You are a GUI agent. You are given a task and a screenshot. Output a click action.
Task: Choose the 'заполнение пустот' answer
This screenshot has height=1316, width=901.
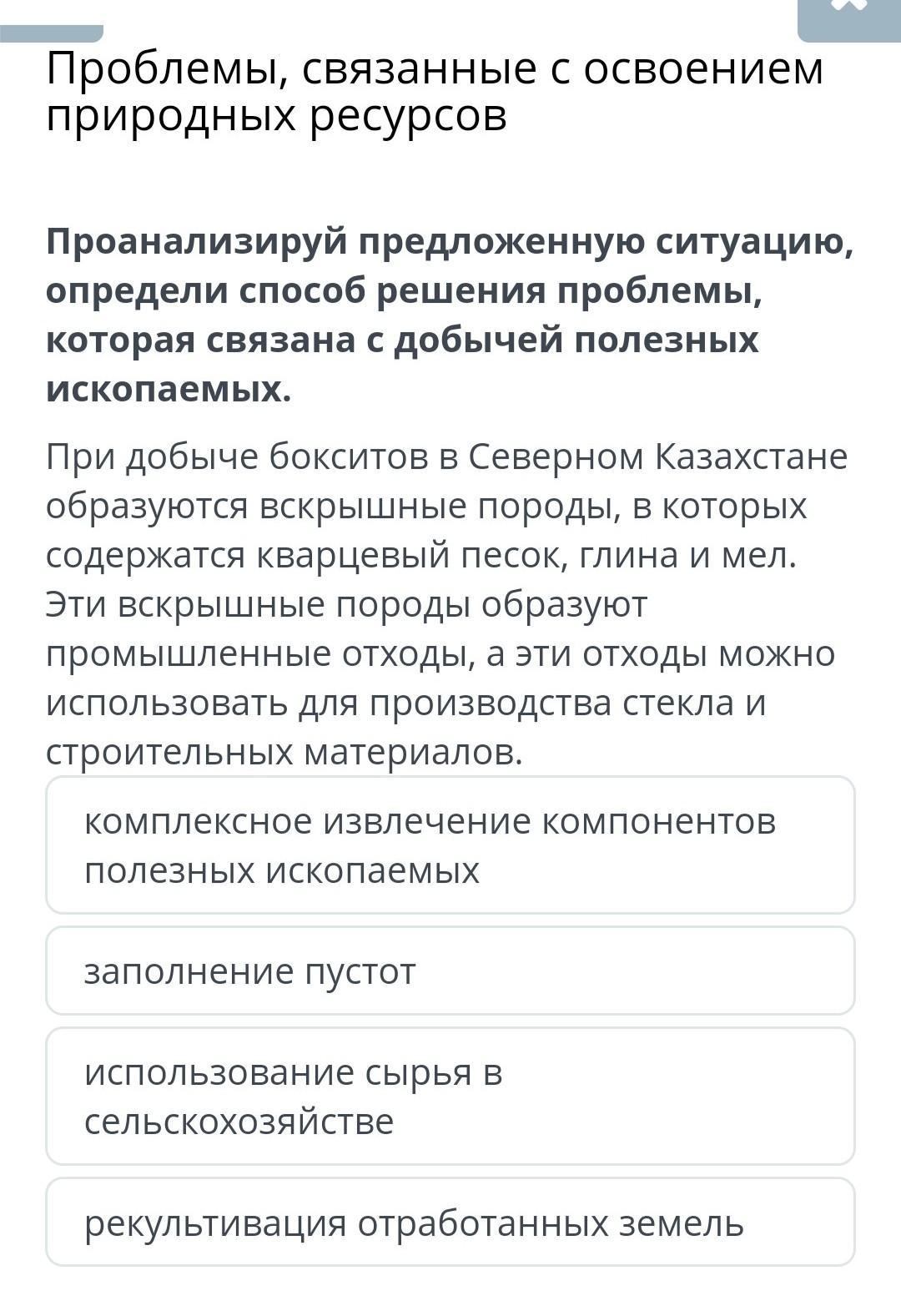point(450,971)
